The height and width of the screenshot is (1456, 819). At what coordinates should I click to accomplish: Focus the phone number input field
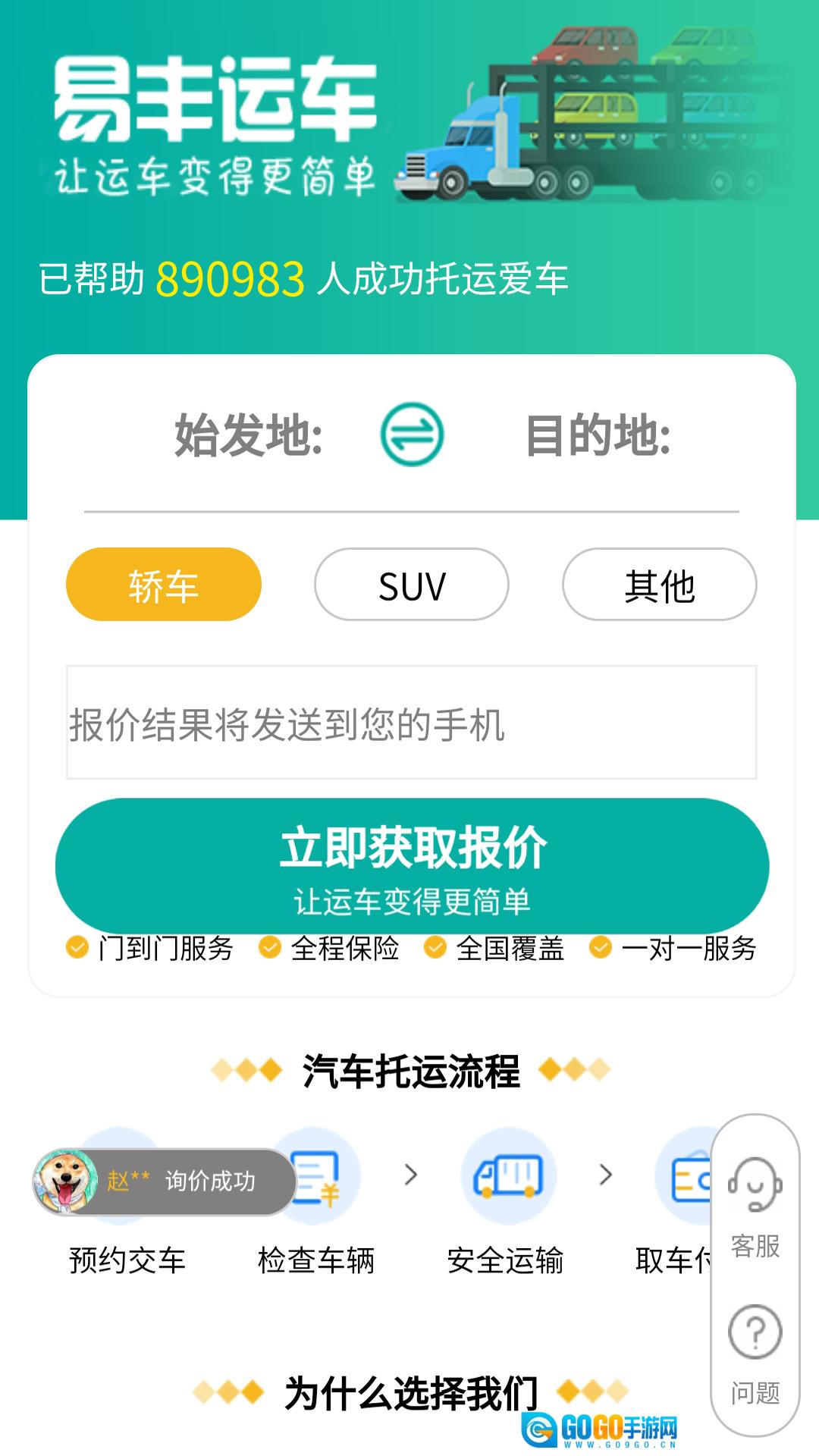412,723
